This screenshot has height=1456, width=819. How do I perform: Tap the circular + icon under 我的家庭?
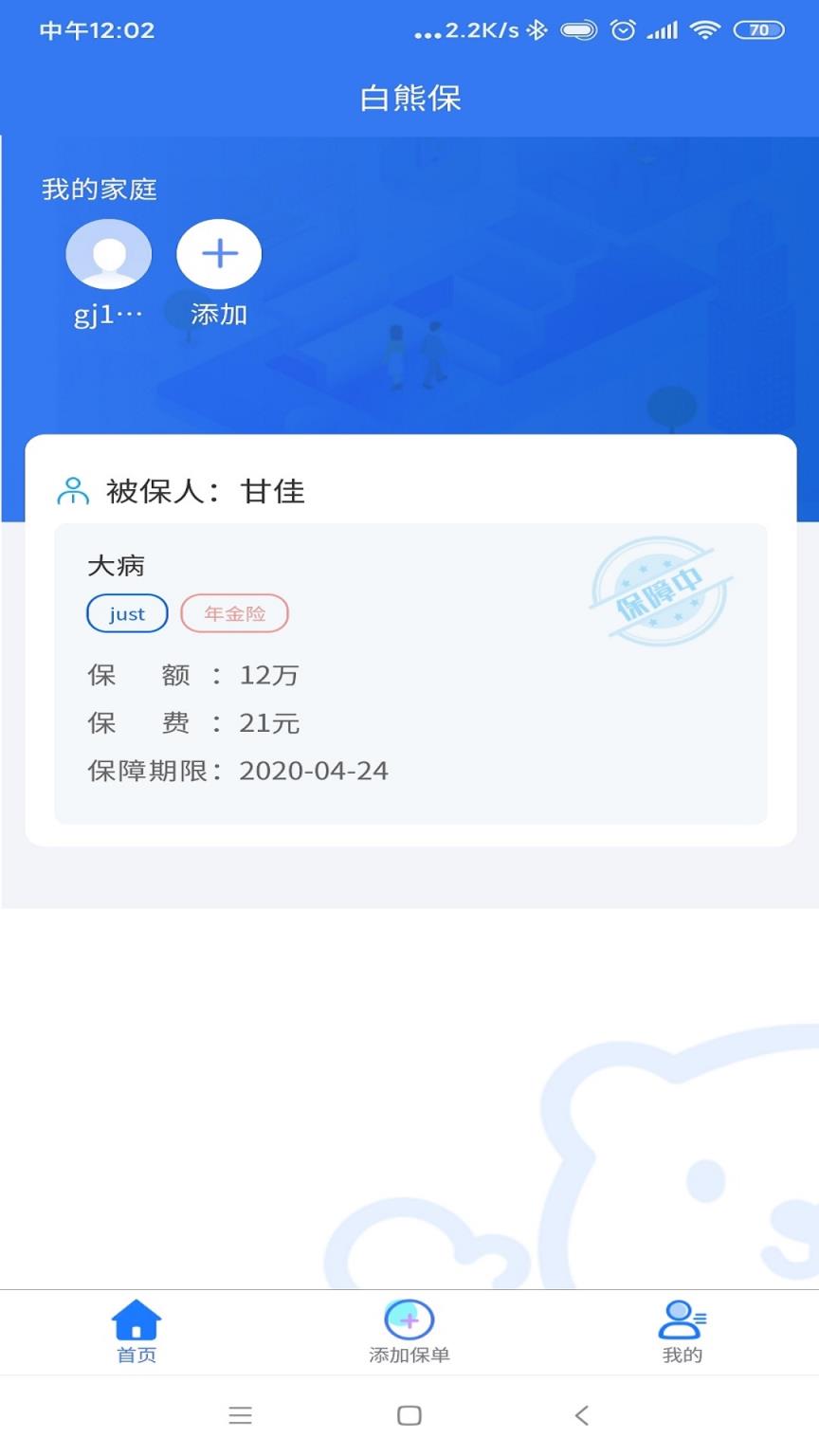219,253
